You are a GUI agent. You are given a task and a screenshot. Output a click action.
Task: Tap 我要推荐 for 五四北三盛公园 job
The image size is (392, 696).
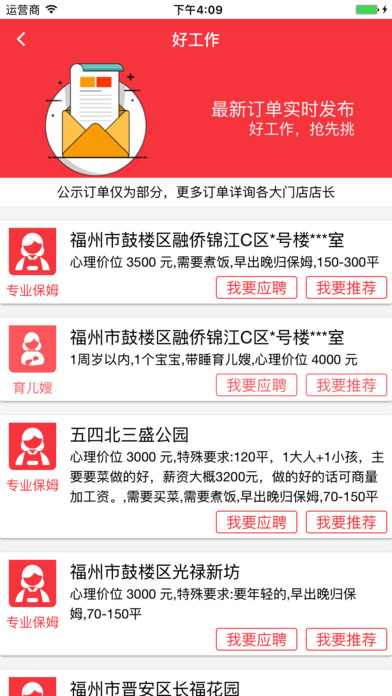[346, 522]
